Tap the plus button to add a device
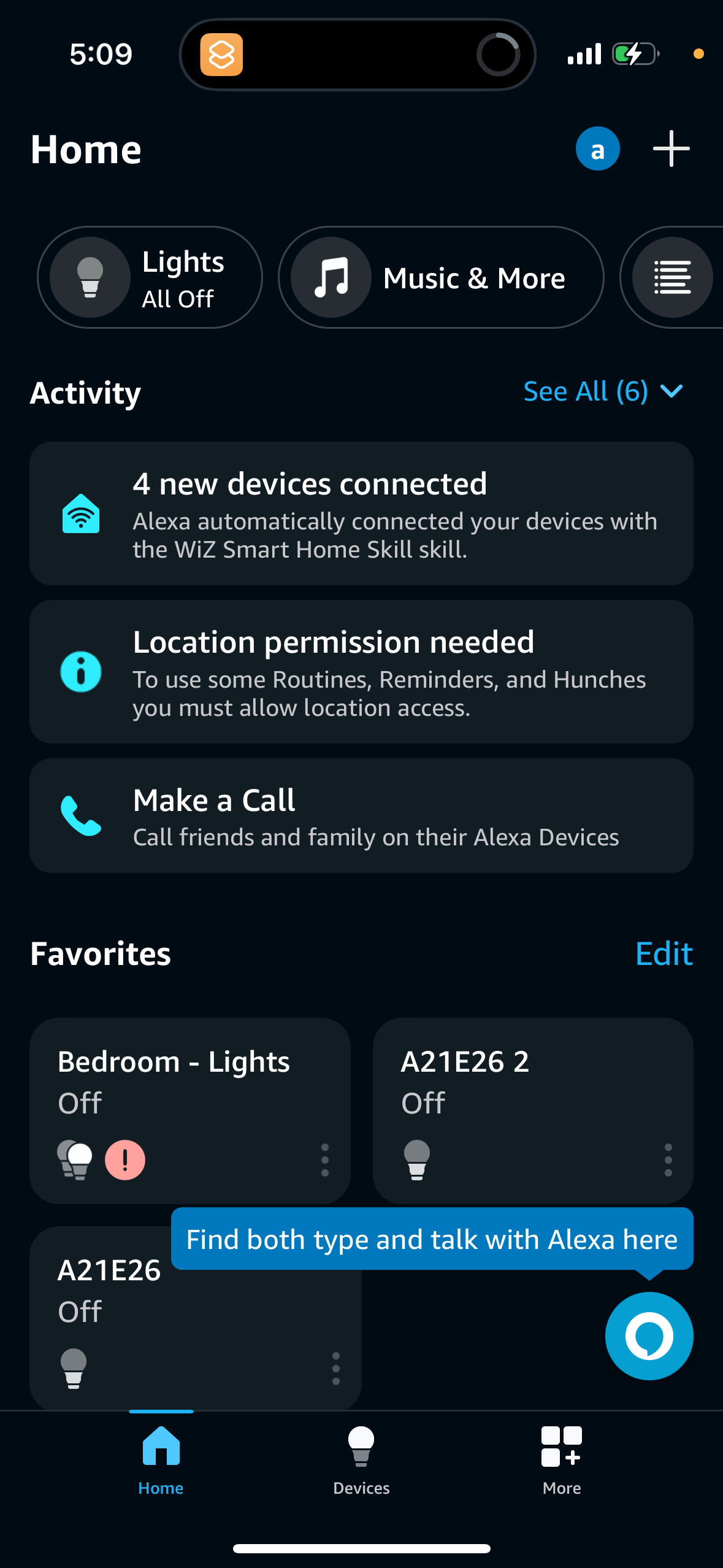 [x=670, y=148]
